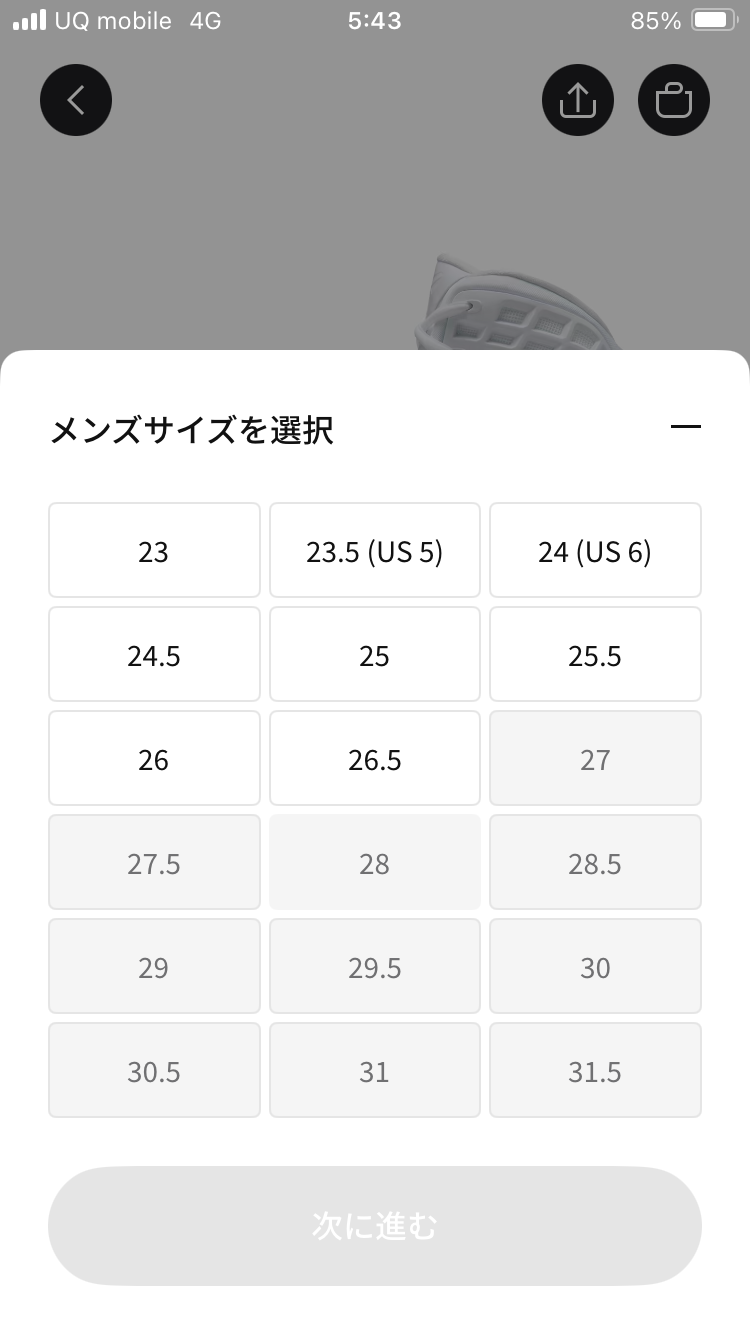
Task: Tap size 25.5
Action: coord(595,655)
